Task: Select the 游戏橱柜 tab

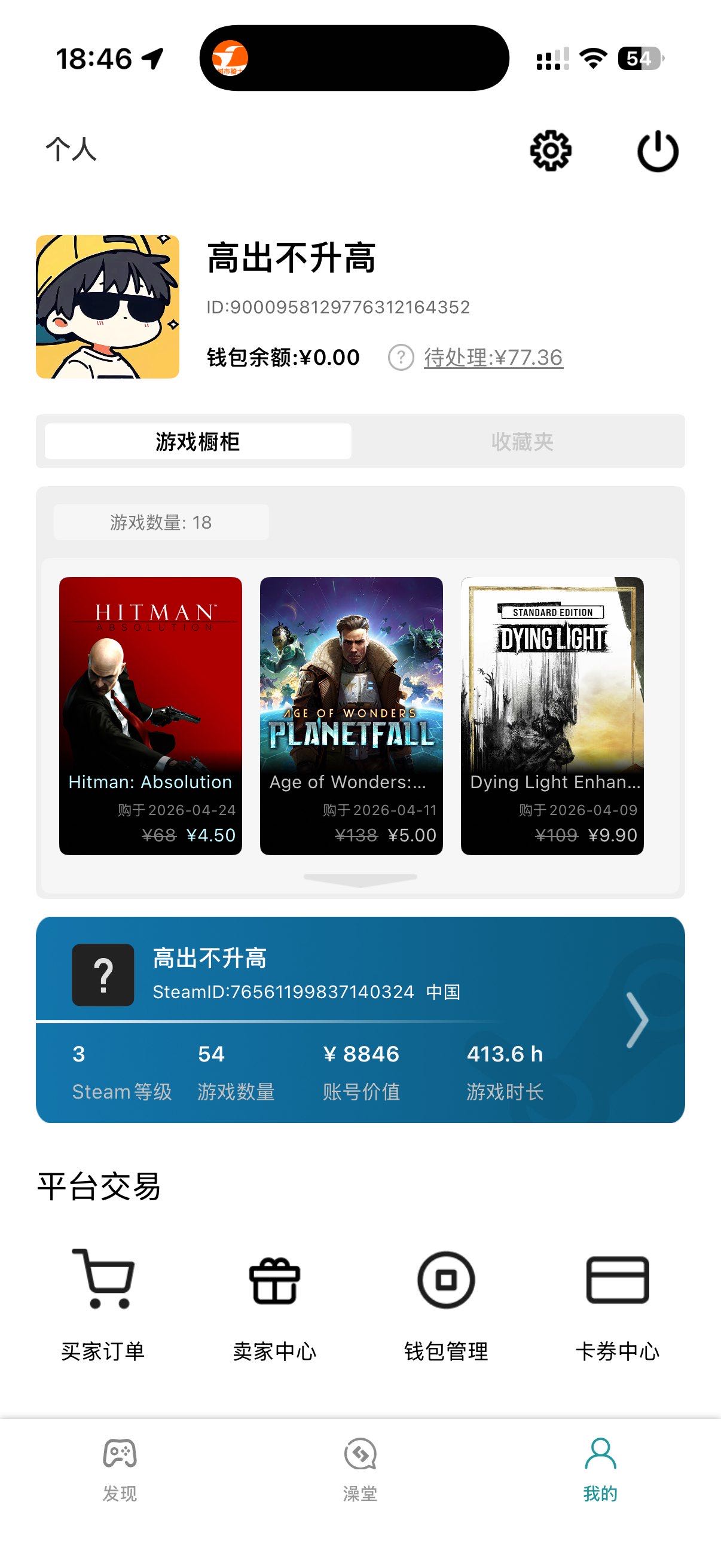Action: [x=198, y=441]
